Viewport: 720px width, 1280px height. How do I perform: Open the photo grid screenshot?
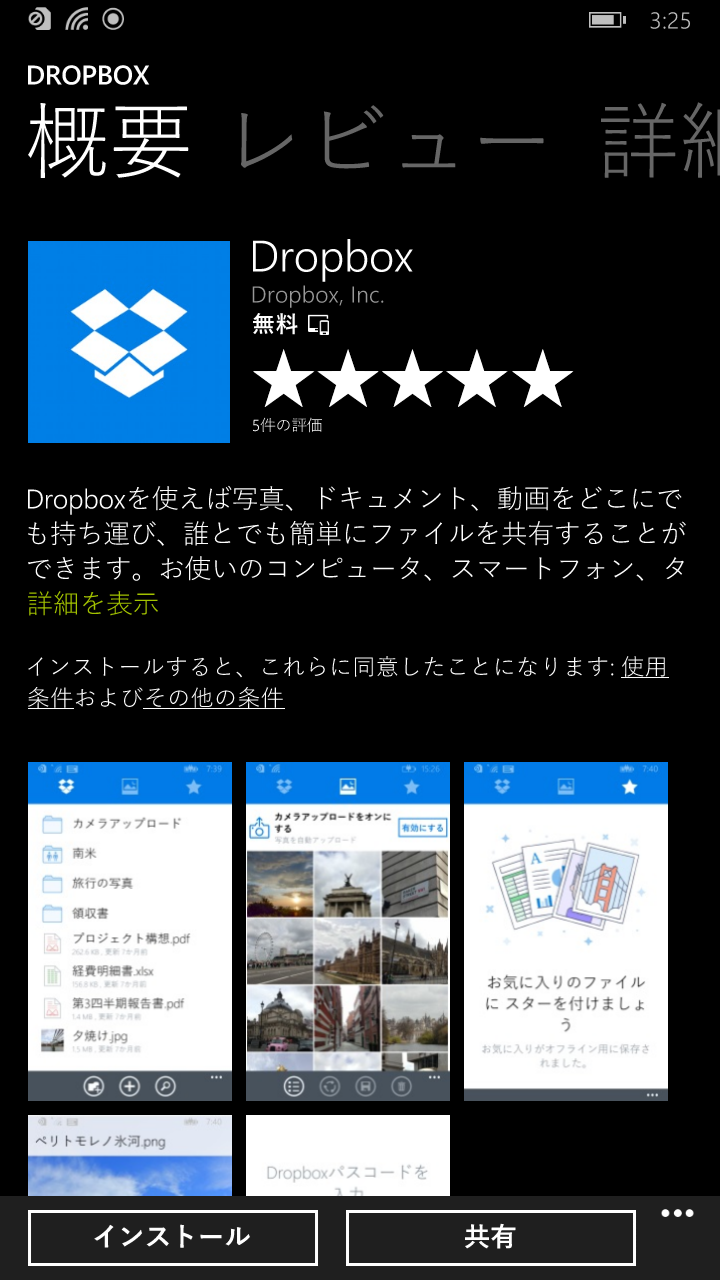(348, 931)
